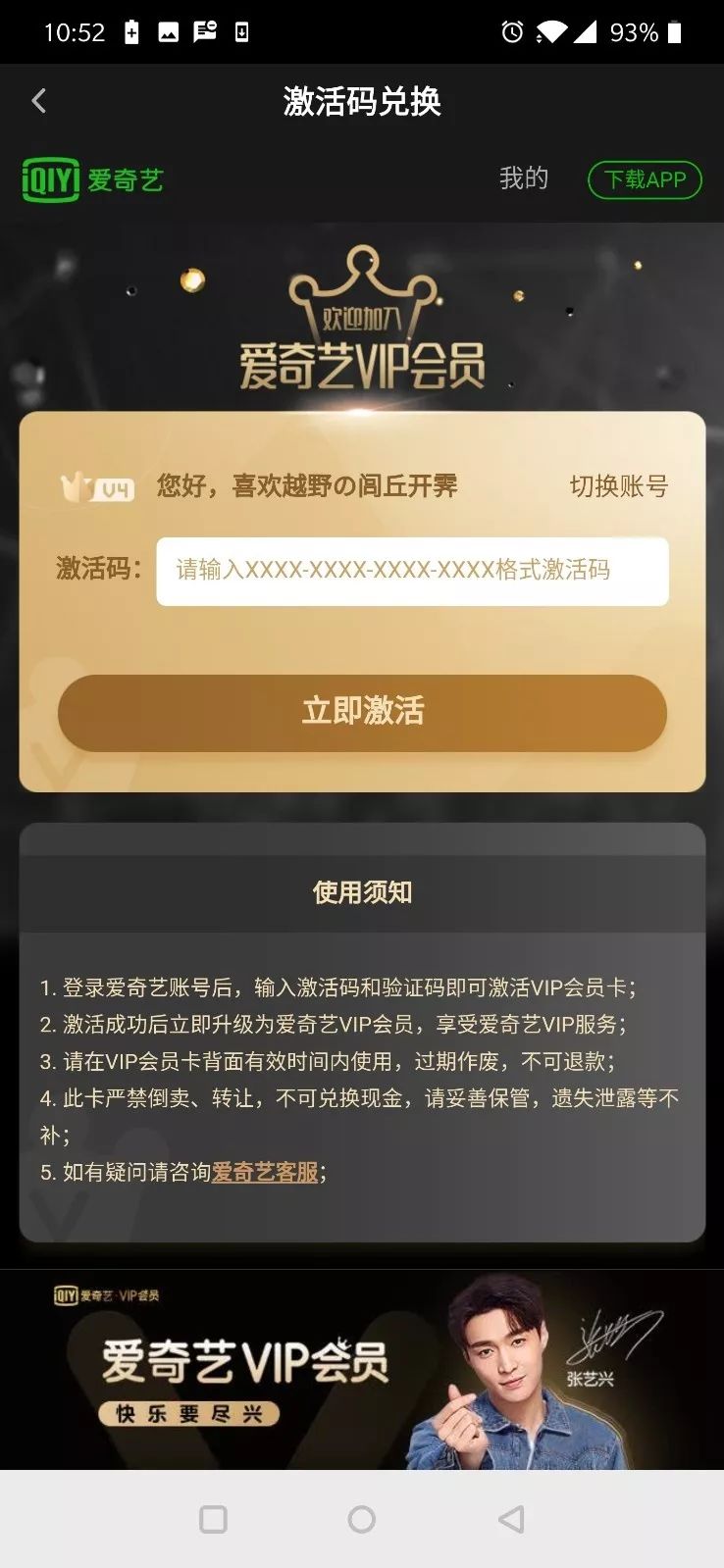This screenshot has width=724, height=1568.
Task: Tap the 下载APP button
Action: [645, 179]
